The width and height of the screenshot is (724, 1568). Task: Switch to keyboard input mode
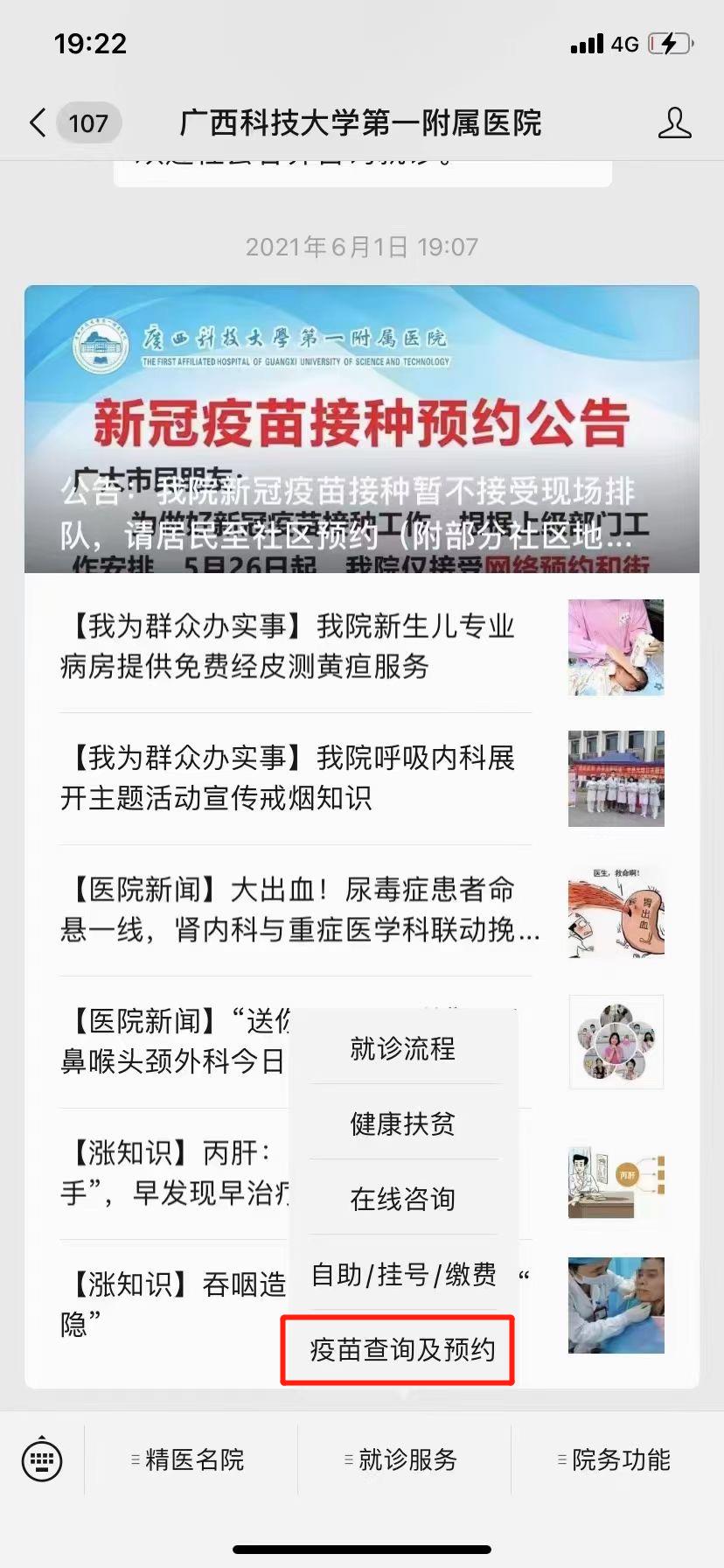tap(42, 1459)
